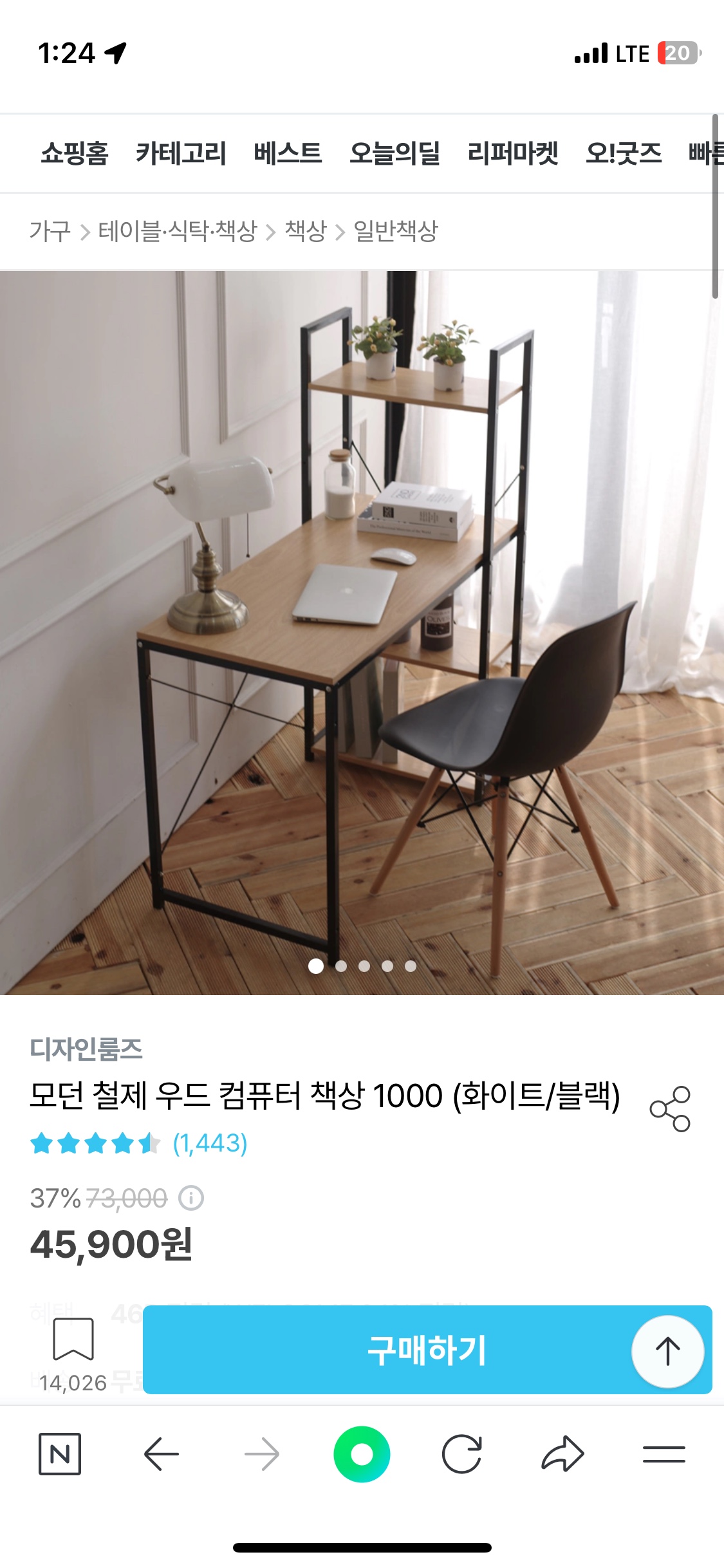Open the 일반책상 breadcrumb category
The image size is (724, 1568).
pyautogui.click(x=396, y=231)
